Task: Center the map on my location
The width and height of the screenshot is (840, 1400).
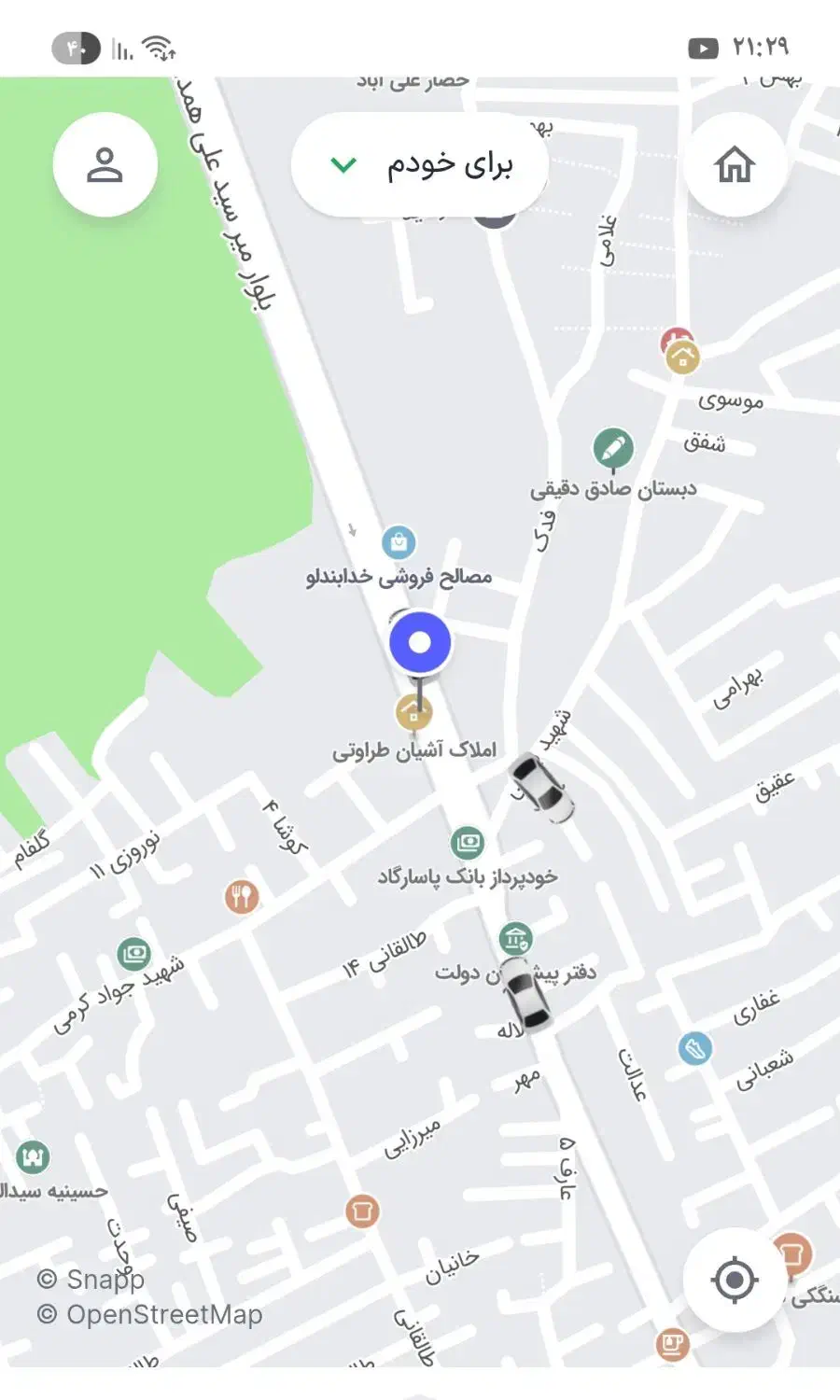Action: click(735, 1279)
